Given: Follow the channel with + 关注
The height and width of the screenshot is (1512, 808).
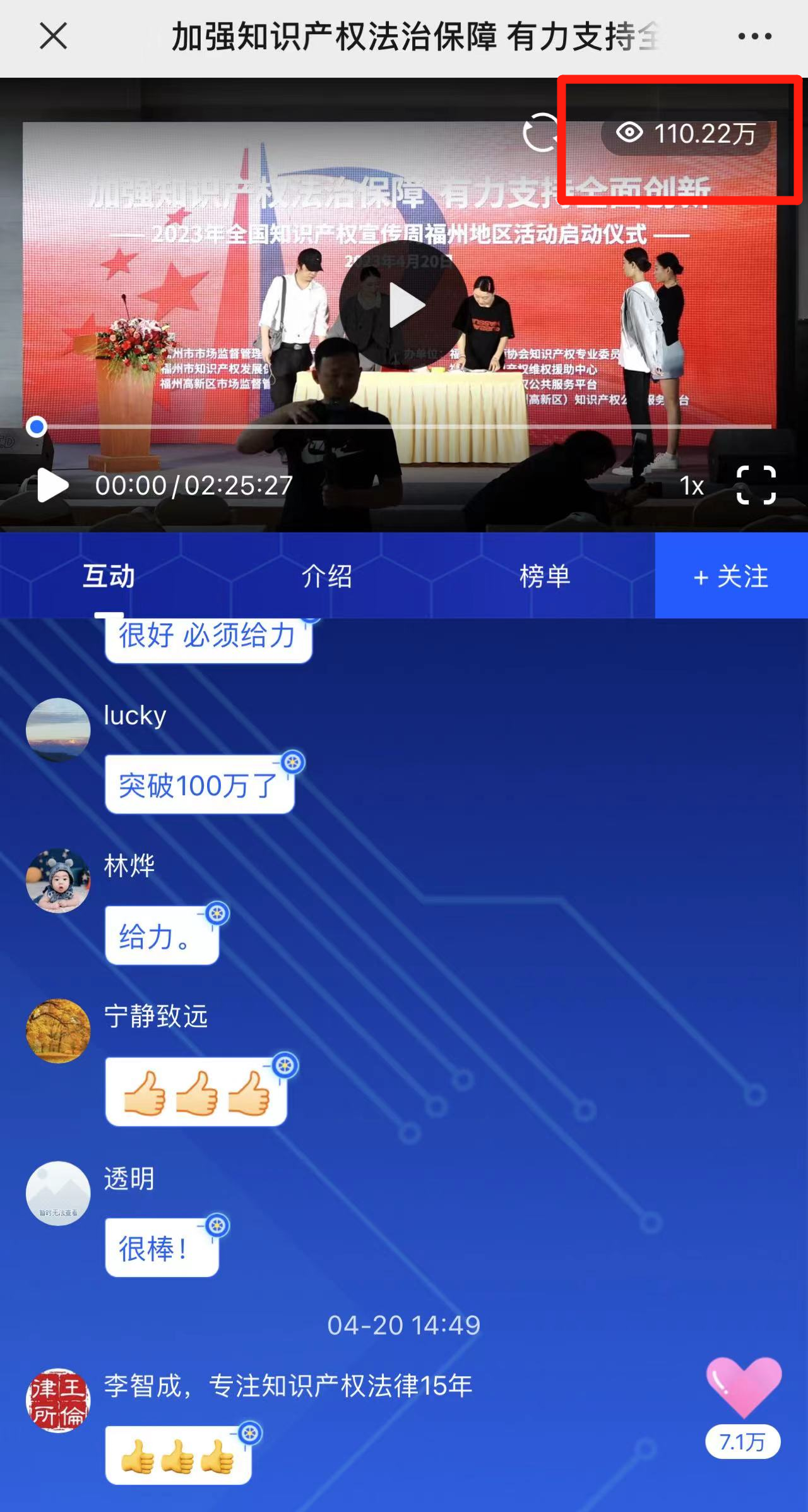Looking at the screenshot, I should [731, 576].
